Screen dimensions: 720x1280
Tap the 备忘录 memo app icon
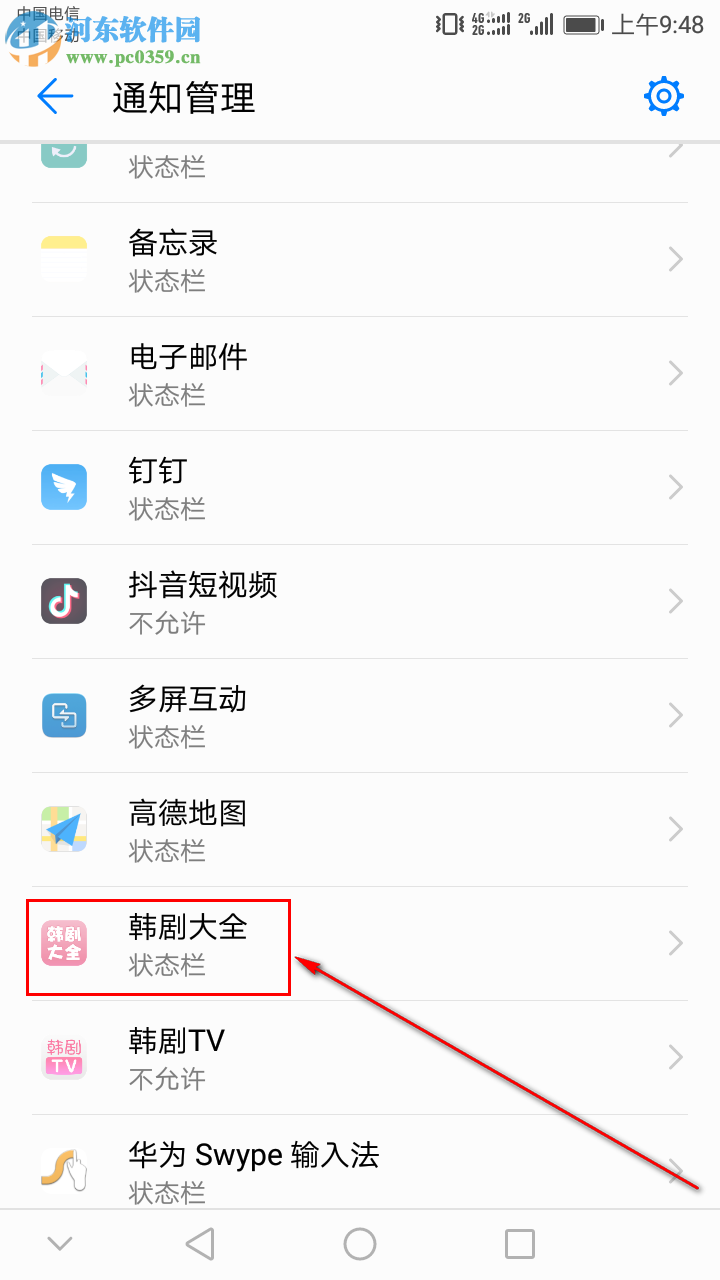[63, 259]
